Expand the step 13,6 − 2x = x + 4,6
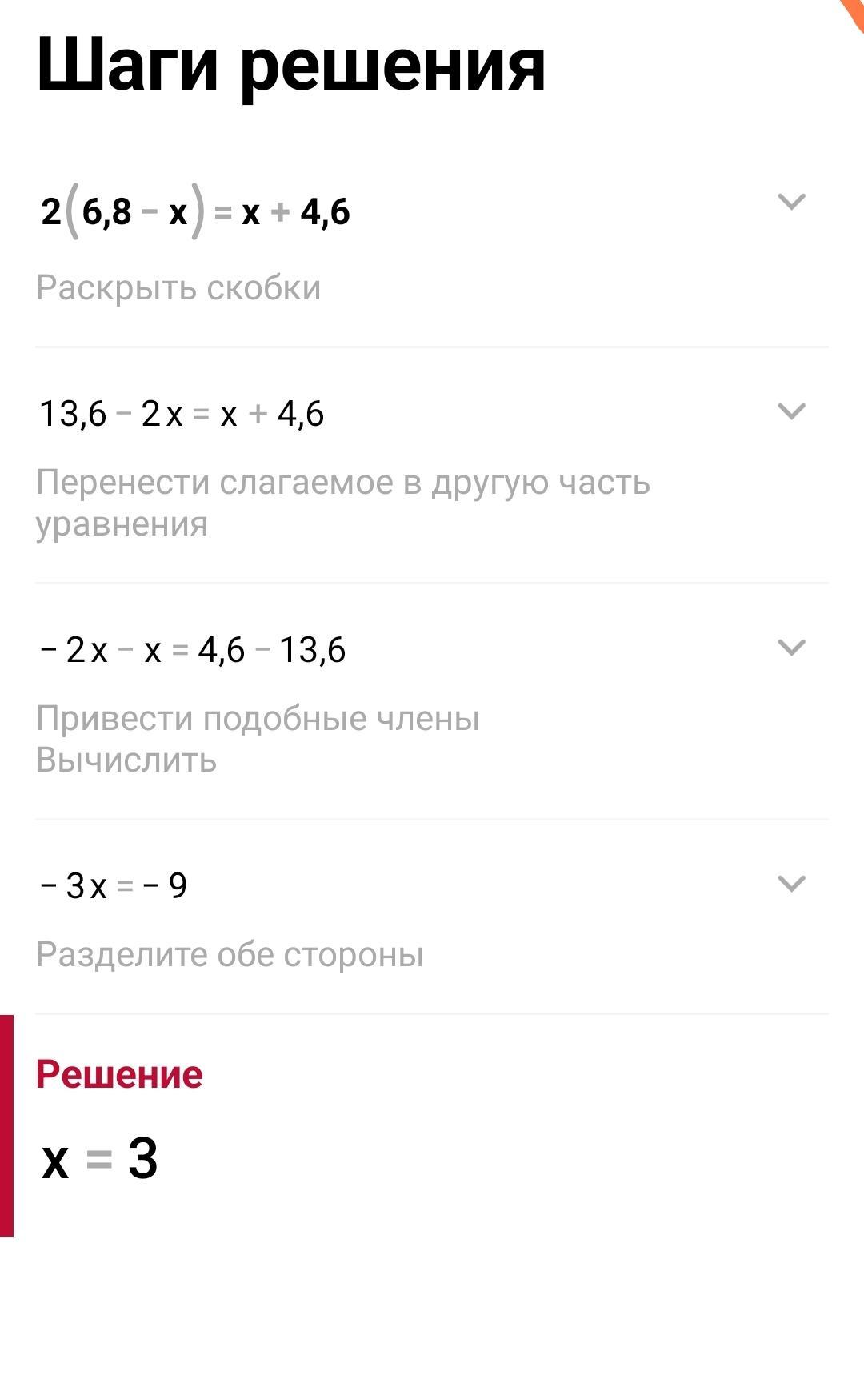 pyautogui.click(x=791, y=411)
